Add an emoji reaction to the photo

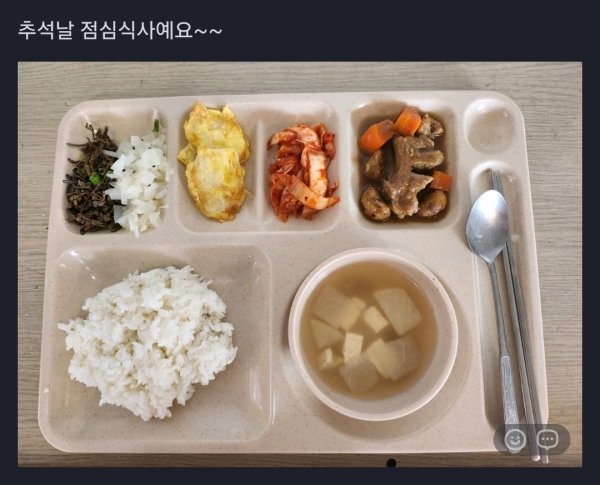(515, 439)
